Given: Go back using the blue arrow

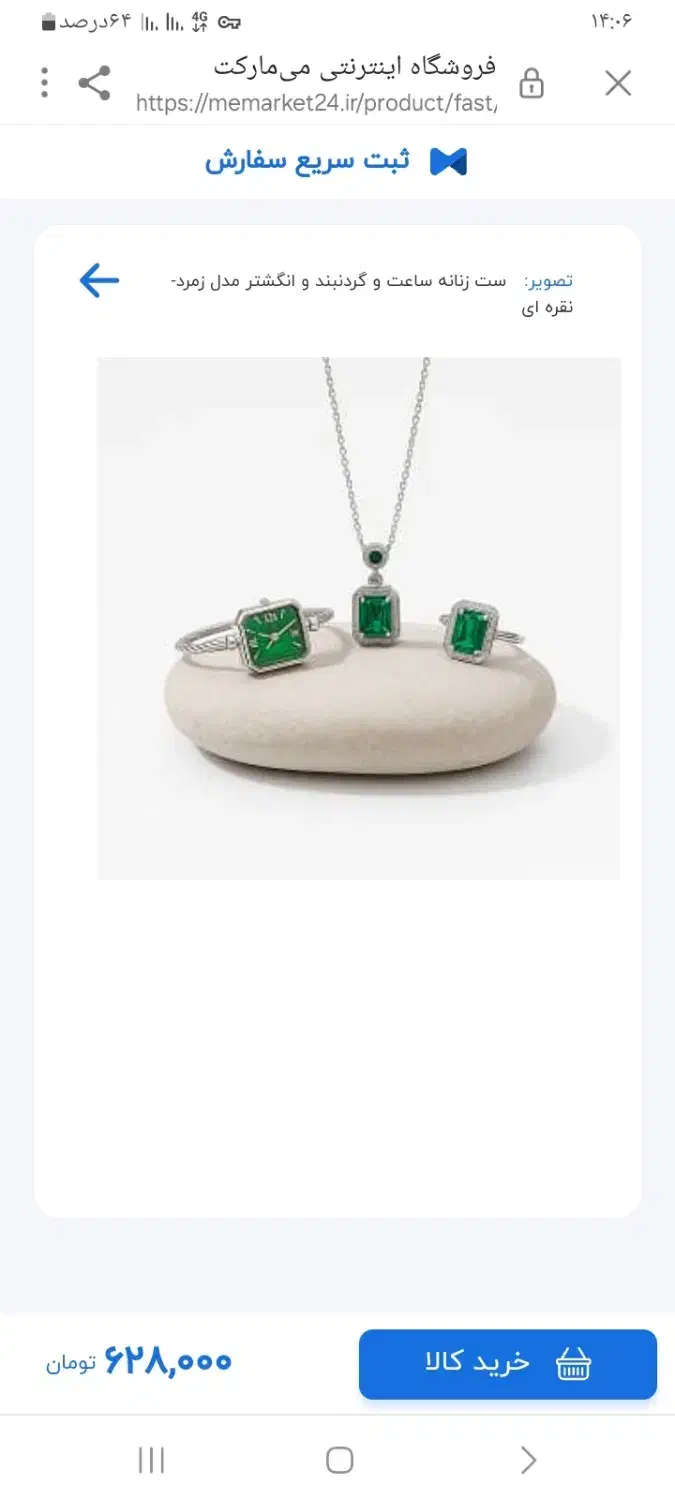Looking at the screenshot, I should [x=99, y=281].
